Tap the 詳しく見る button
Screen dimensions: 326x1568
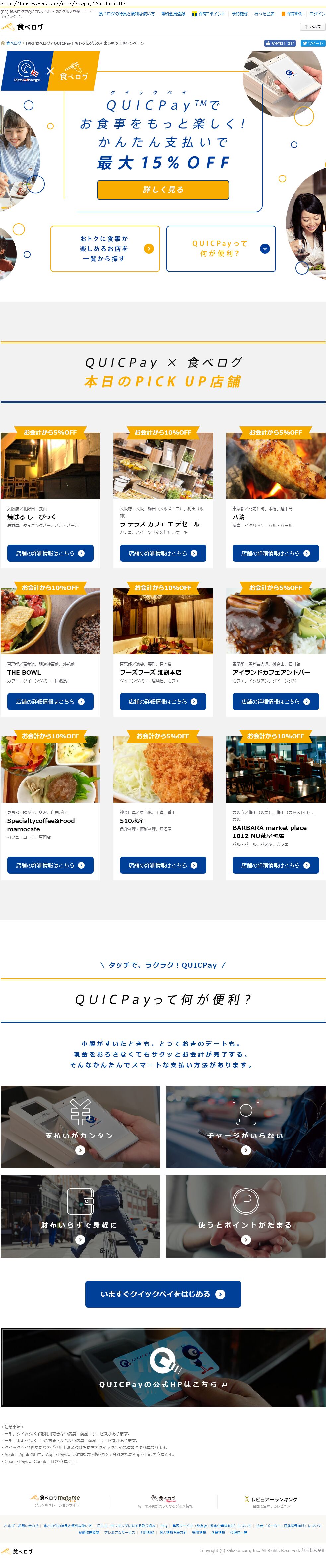(x=163, y=190)
